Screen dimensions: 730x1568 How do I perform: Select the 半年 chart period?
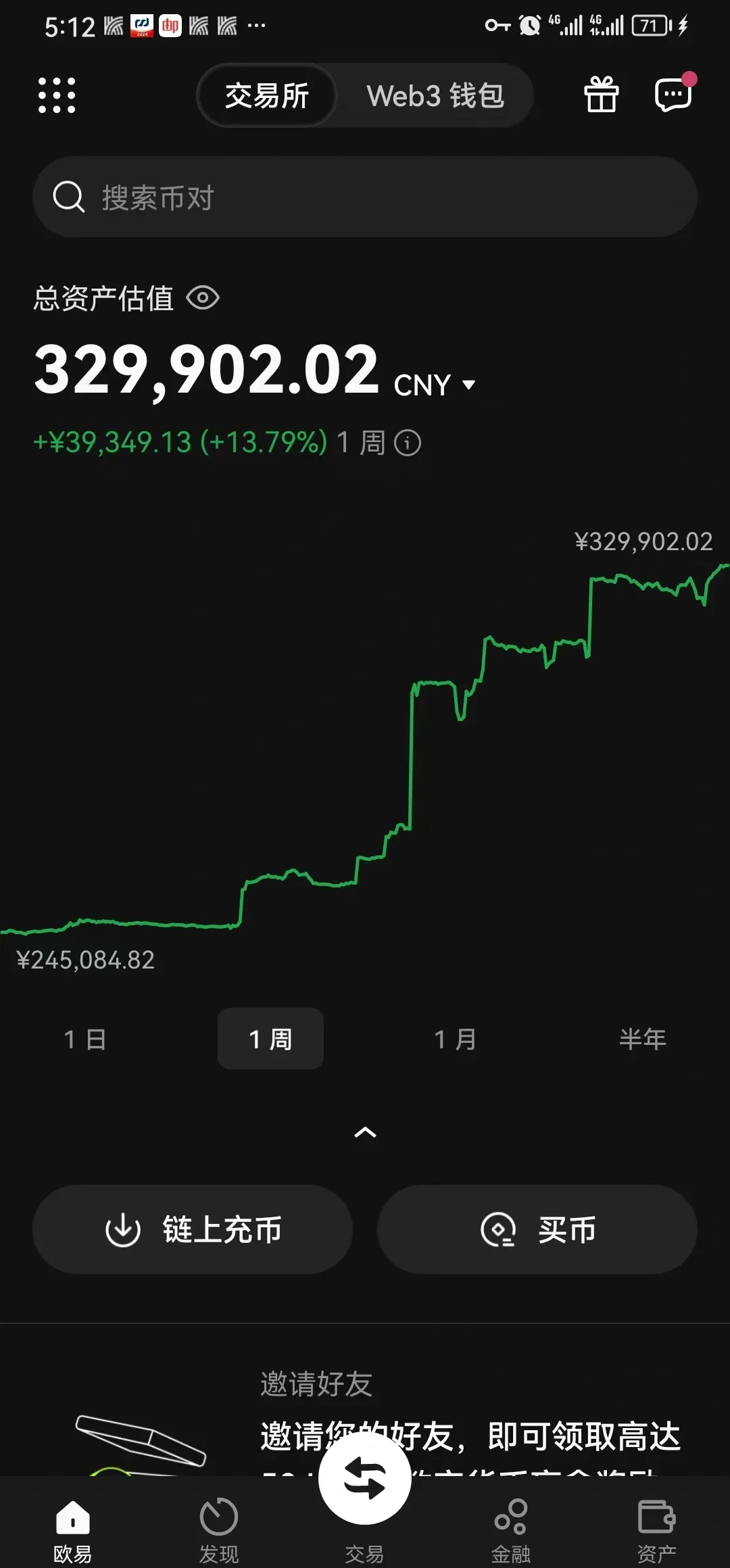pos(643,1039)
